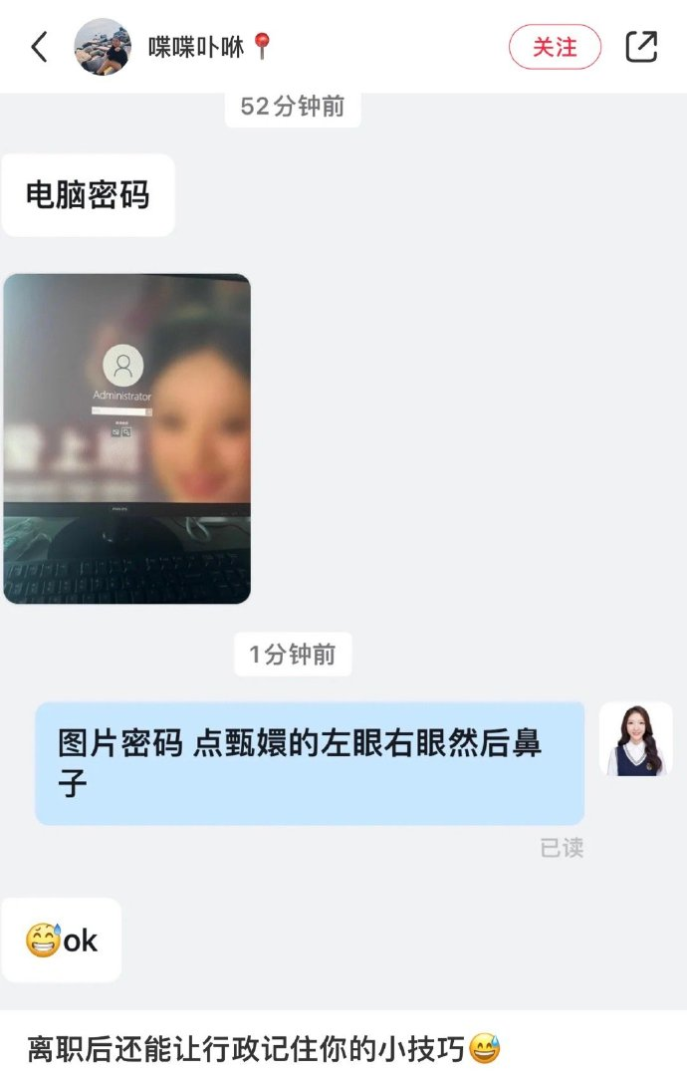Follow the author with the 关注 button
This screenshot has height=1080, width=687.
(555, 47)
